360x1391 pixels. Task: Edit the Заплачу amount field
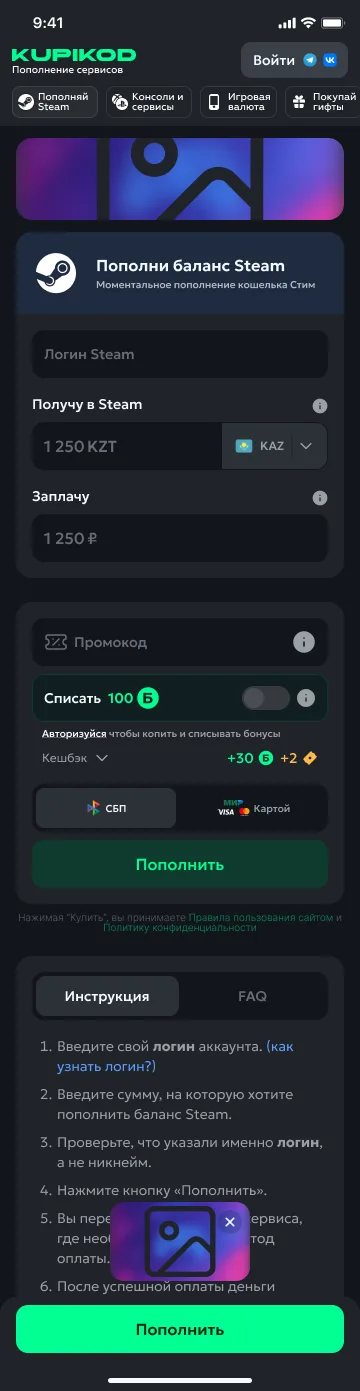point(180,538)
